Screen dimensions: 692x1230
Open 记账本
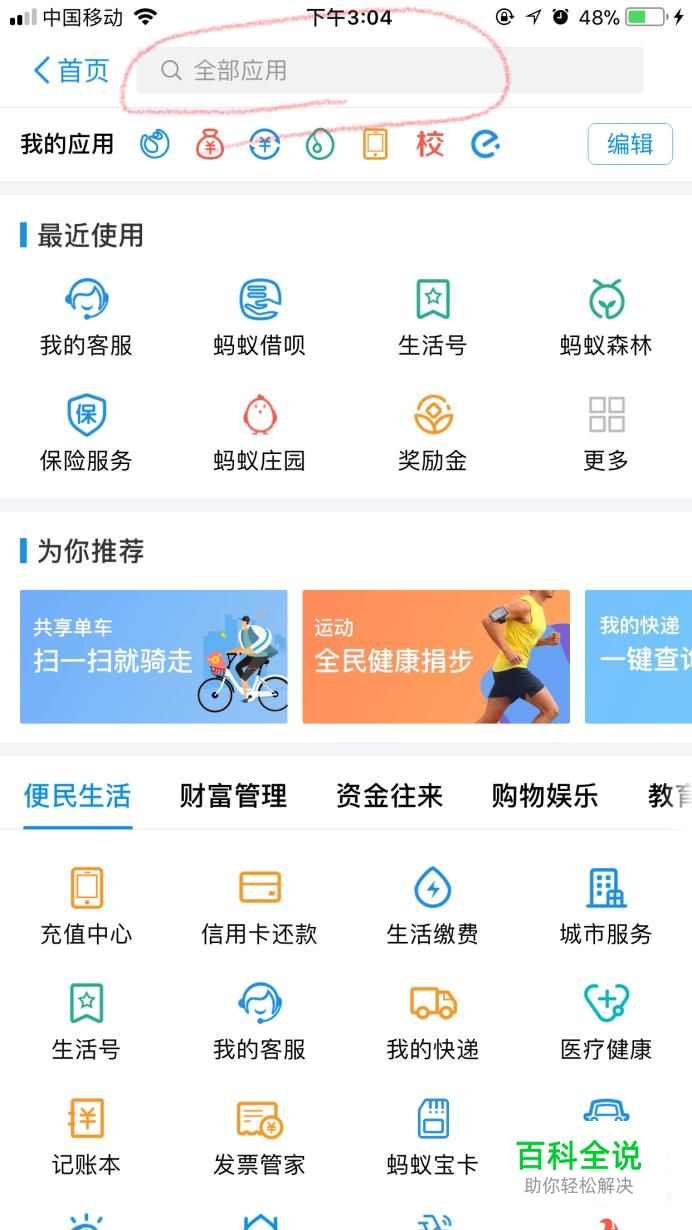pyautogui.click(x=86, y=1136)
